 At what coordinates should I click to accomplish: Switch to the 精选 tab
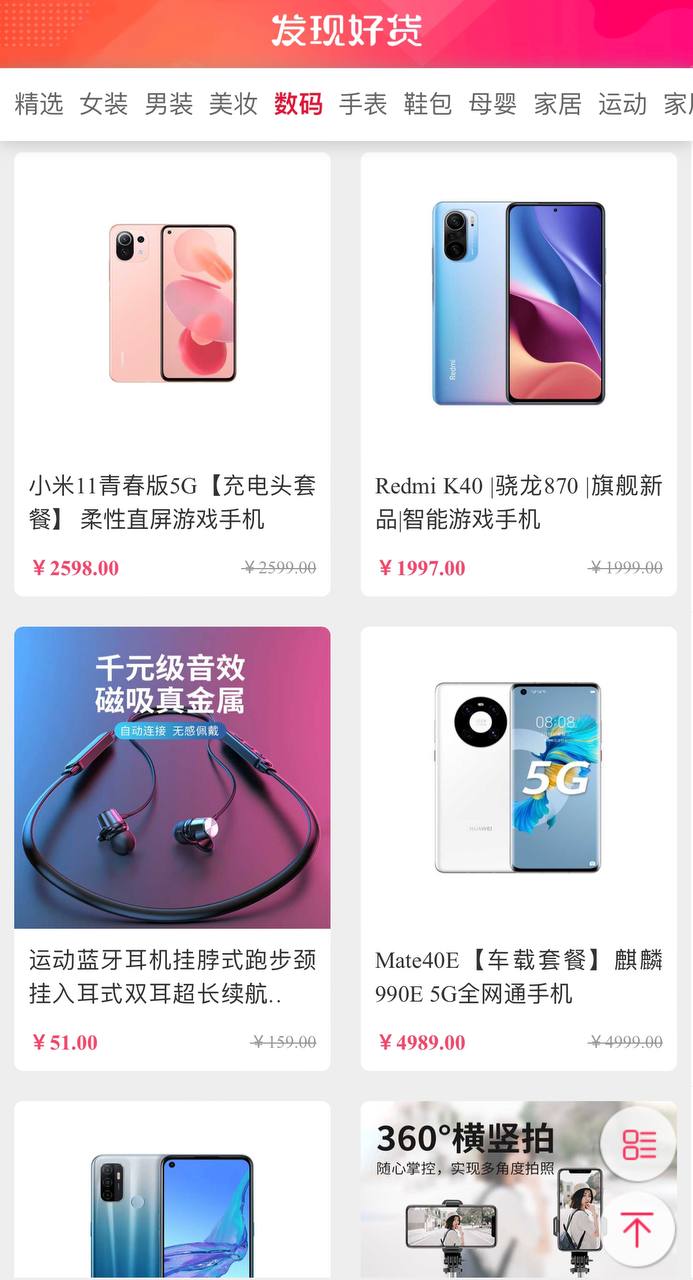pyautogui.click(x=39, y=104)
